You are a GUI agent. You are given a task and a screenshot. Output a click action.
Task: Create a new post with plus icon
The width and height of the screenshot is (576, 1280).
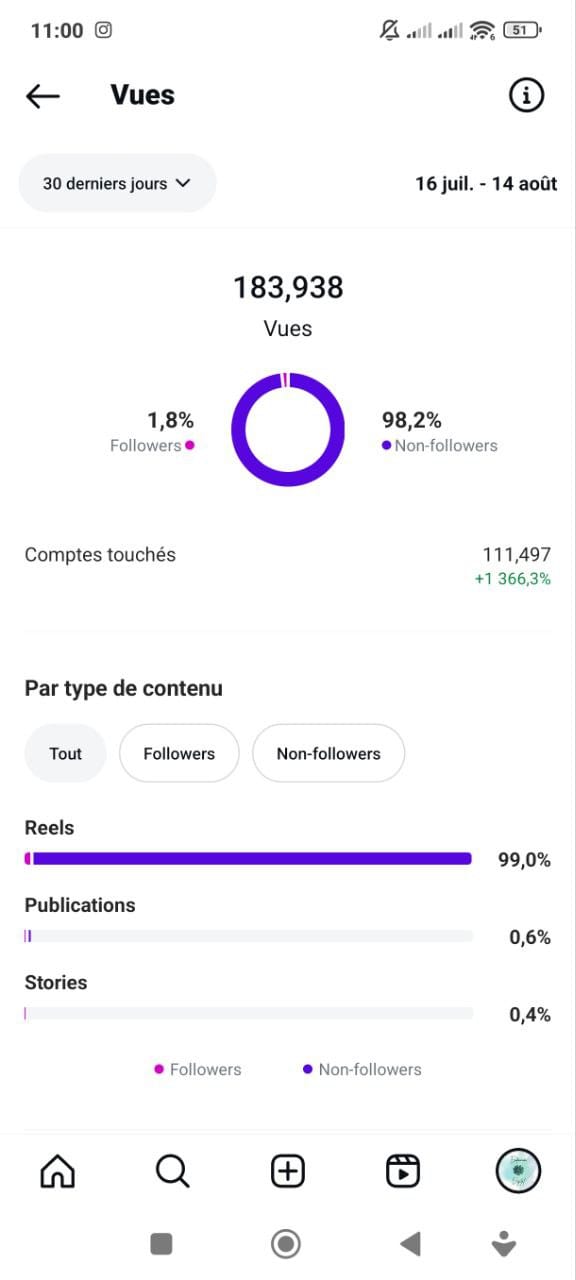point(288,1170)
